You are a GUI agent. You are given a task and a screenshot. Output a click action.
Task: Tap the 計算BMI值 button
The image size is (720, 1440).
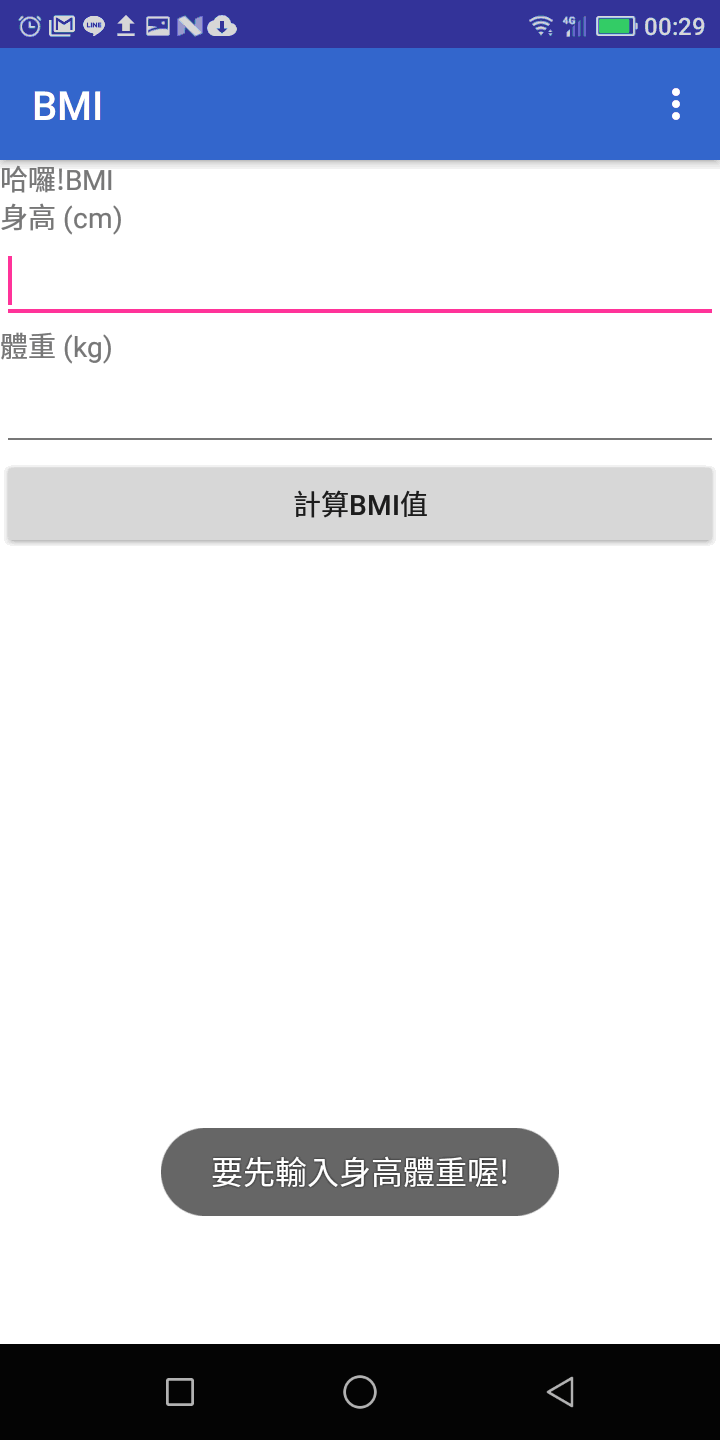(360, 505)
